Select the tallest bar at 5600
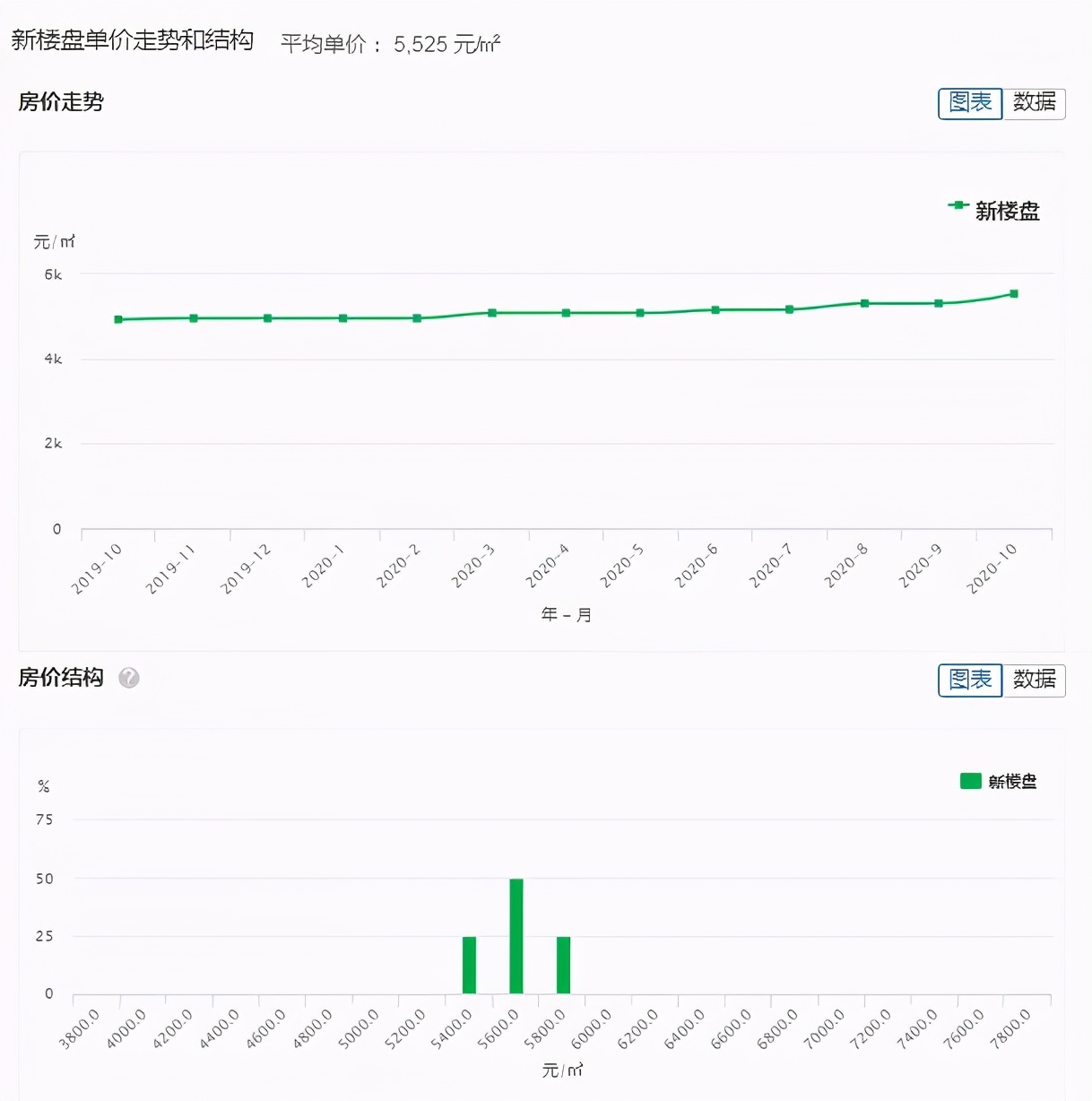Image resolution: width=1092 pixels, height=1101 pixels. pos(515,937)
